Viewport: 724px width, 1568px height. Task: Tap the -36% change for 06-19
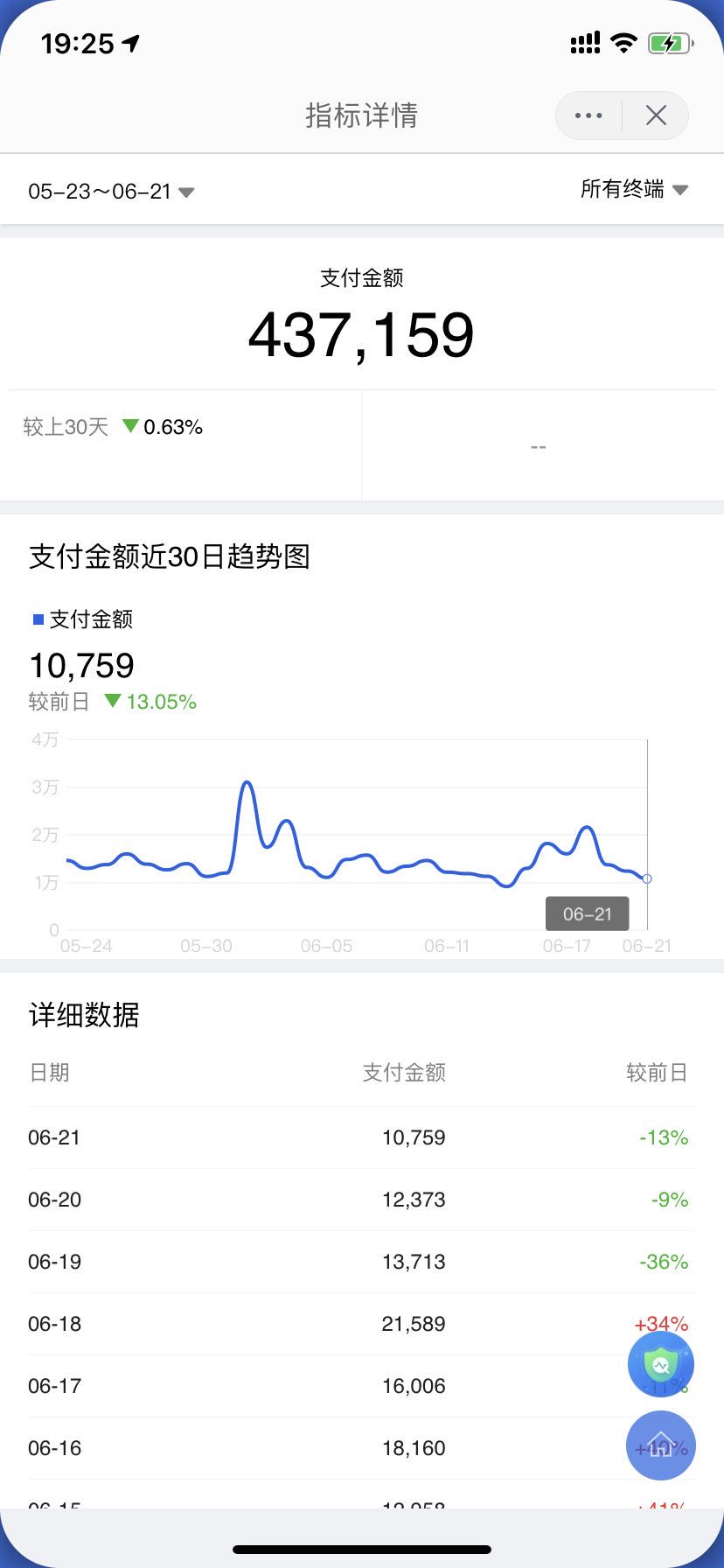[x=666, y=1261]
